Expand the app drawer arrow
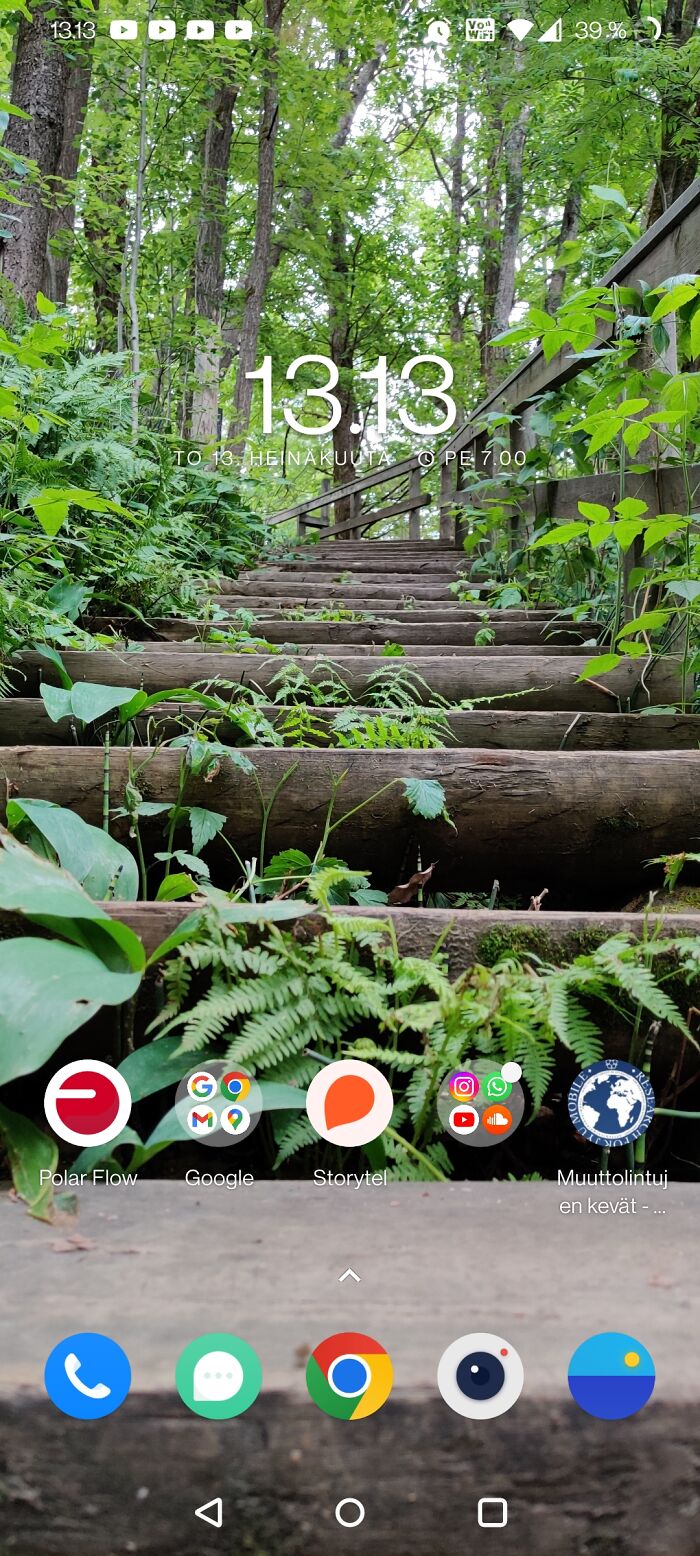700x1556 pixels. pyautogui.click(x=349, y=1275)
